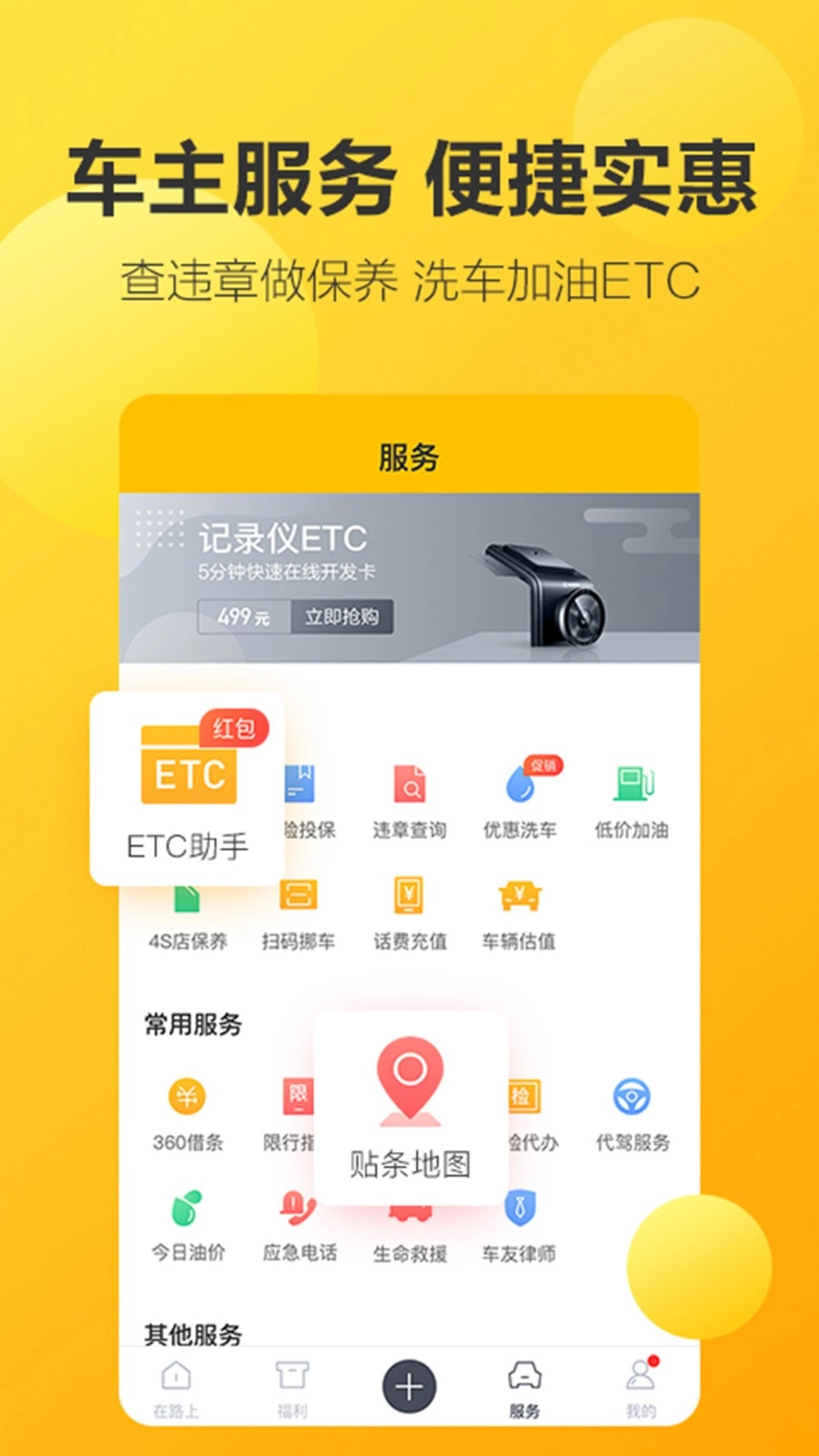Open the 福利 tab
The width and height of the screenshot is (819, 1456).
[292, 1388]
